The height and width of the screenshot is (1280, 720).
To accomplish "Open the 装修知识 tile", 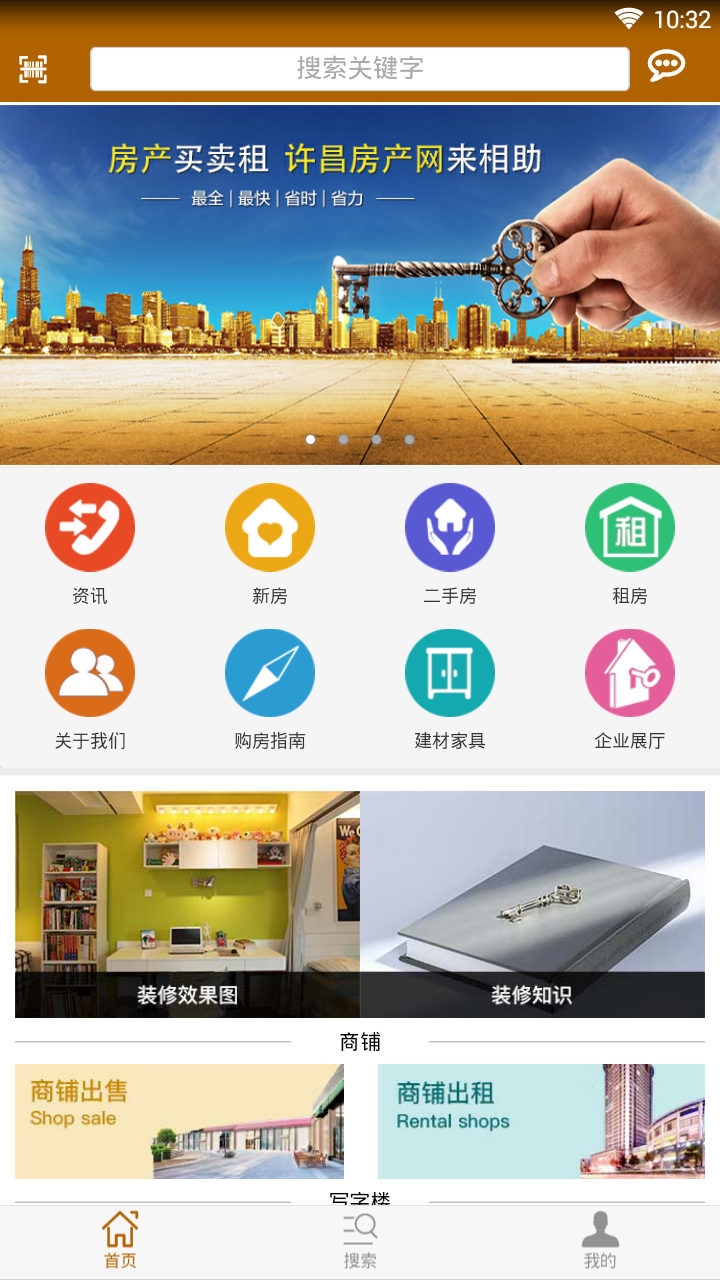I will pyautogui.click(x=533, y=904).
